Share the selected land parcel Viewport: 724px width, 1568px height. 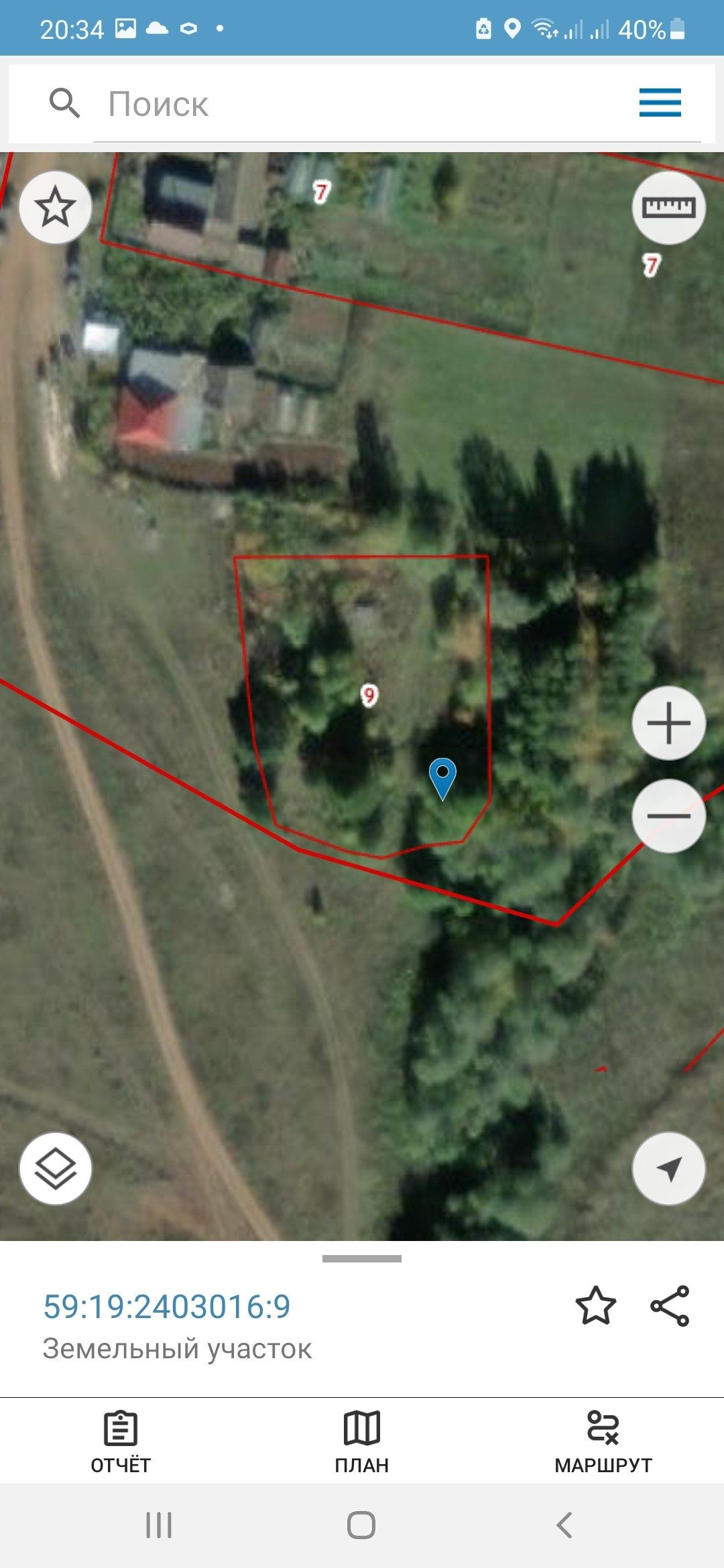(x=670, y=1305)
